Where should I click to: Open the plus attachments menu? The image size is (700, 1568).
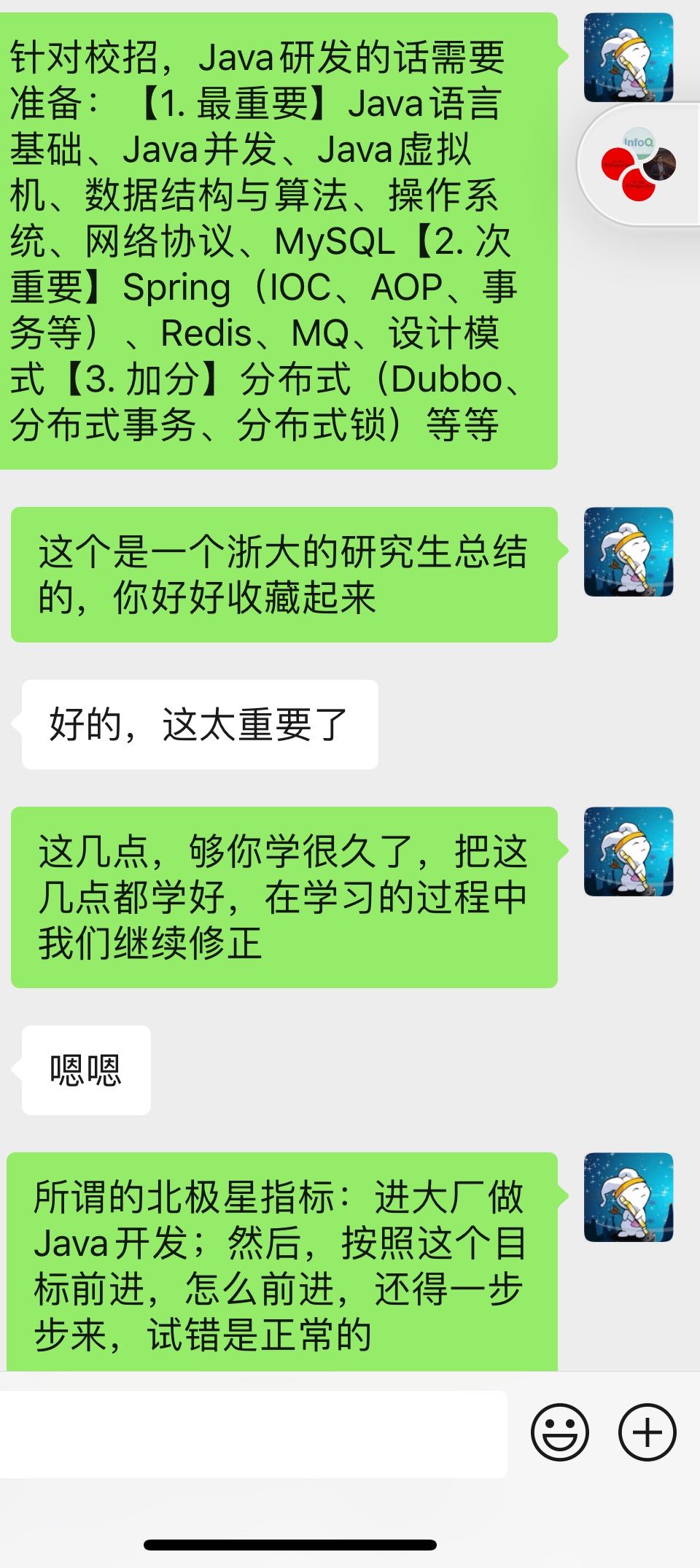point(647,1432)
